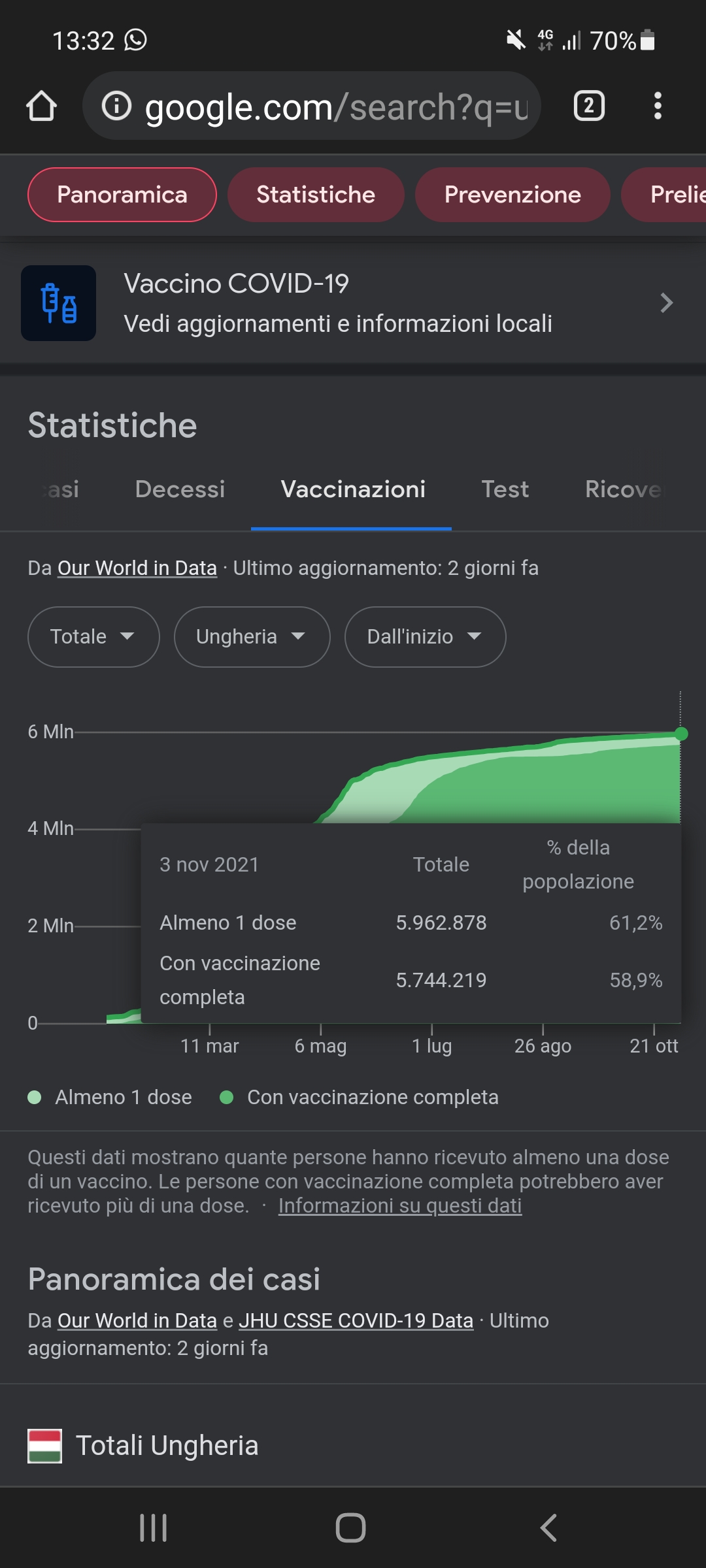Go back with the system back button
Viewport: 706px width, 1568px height.
click(548, 1528)
